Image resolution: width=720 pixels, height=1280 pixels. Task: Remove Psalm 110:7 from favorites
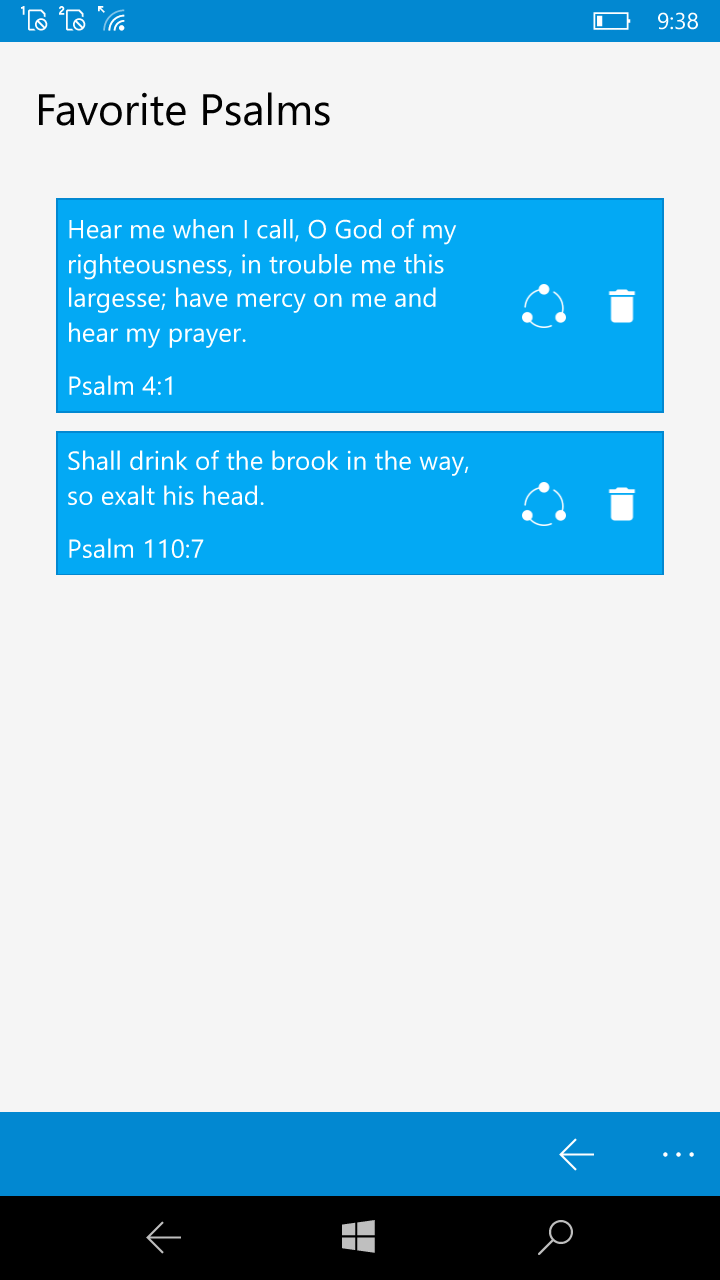click(622, 503)
